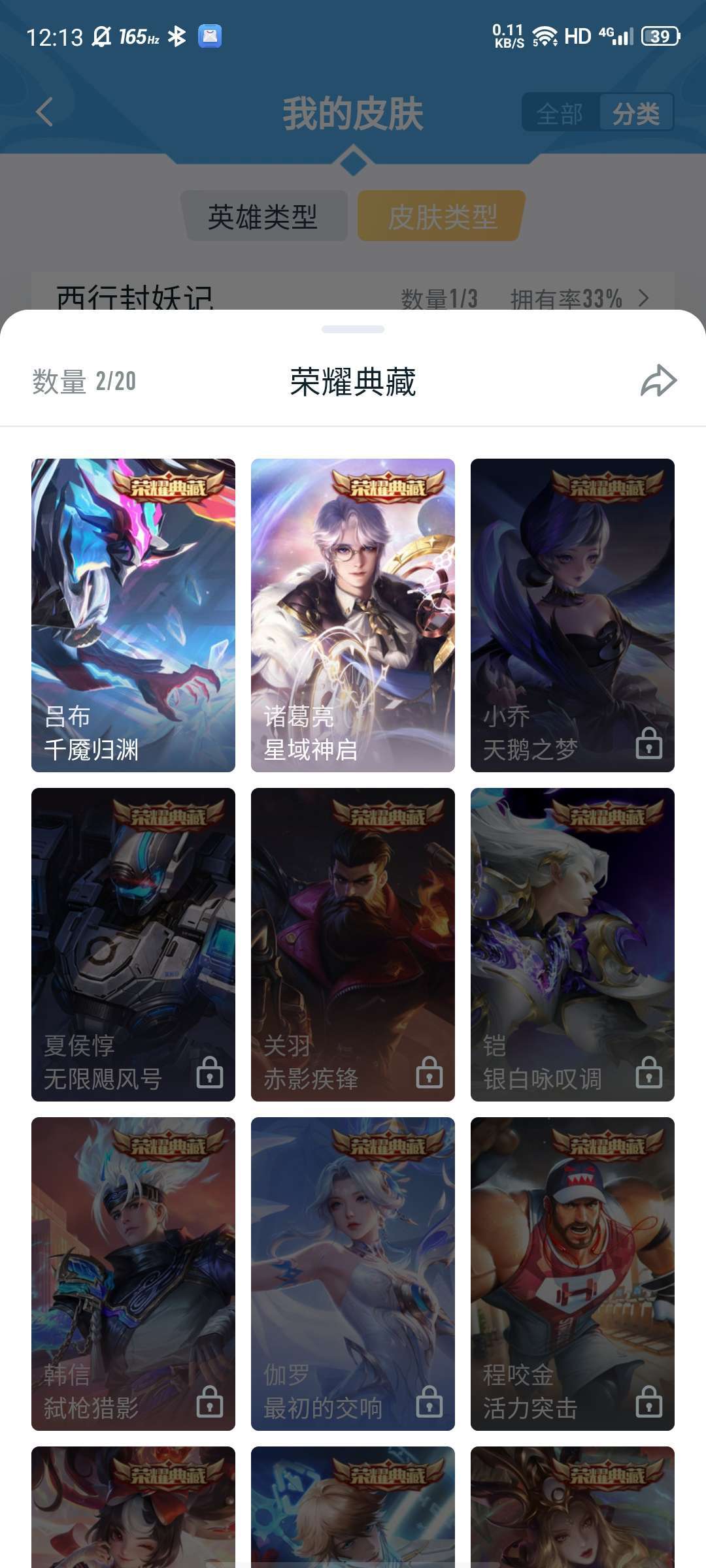Screen dimensions: 706x1568
Task: View the locked 小乔 天鹅之梦 skin
Action: tap(573, 615)
